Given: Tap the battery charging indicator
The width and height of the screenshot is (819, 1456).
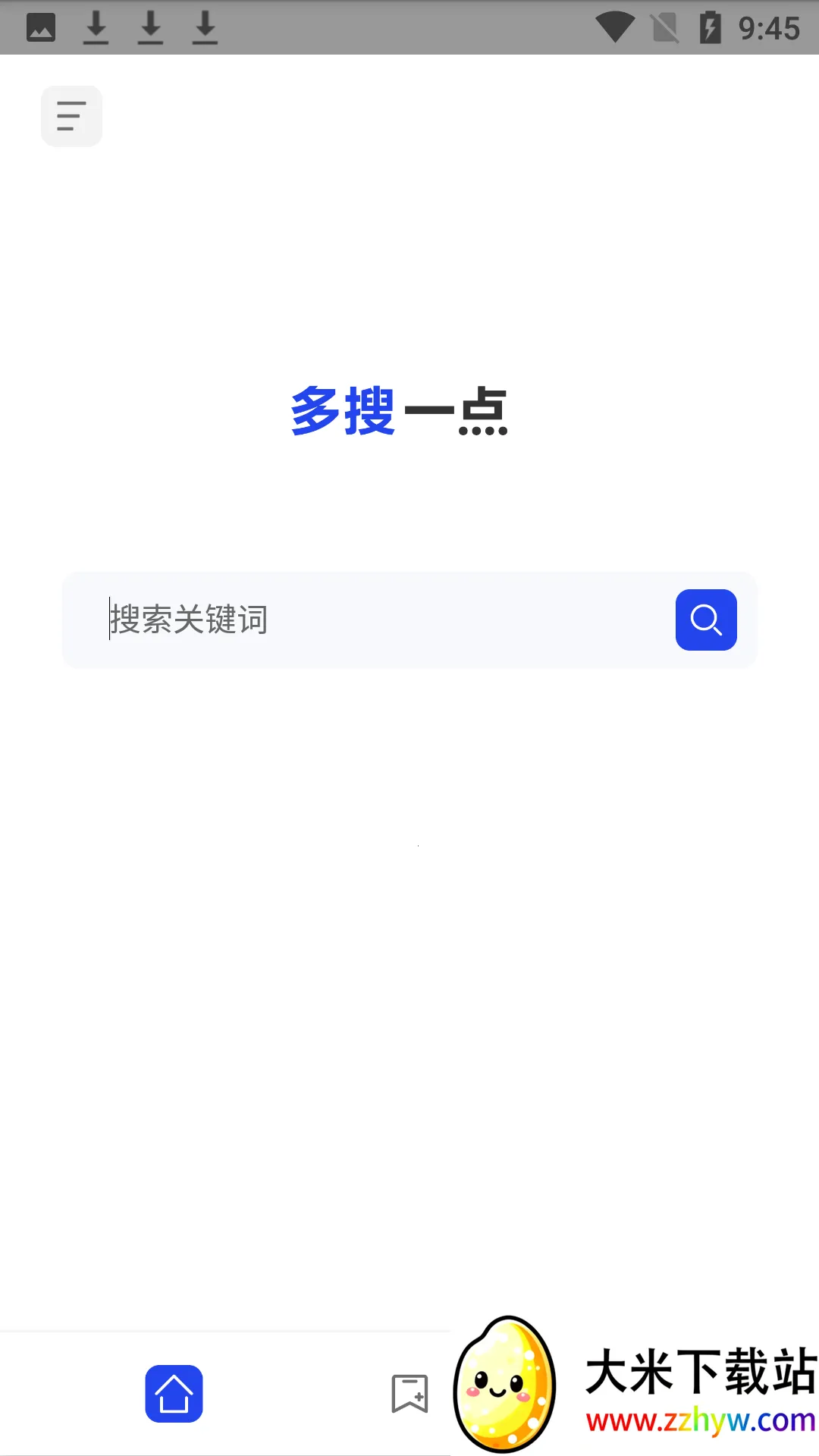Looking at the screenshot, I should point(710,27).
